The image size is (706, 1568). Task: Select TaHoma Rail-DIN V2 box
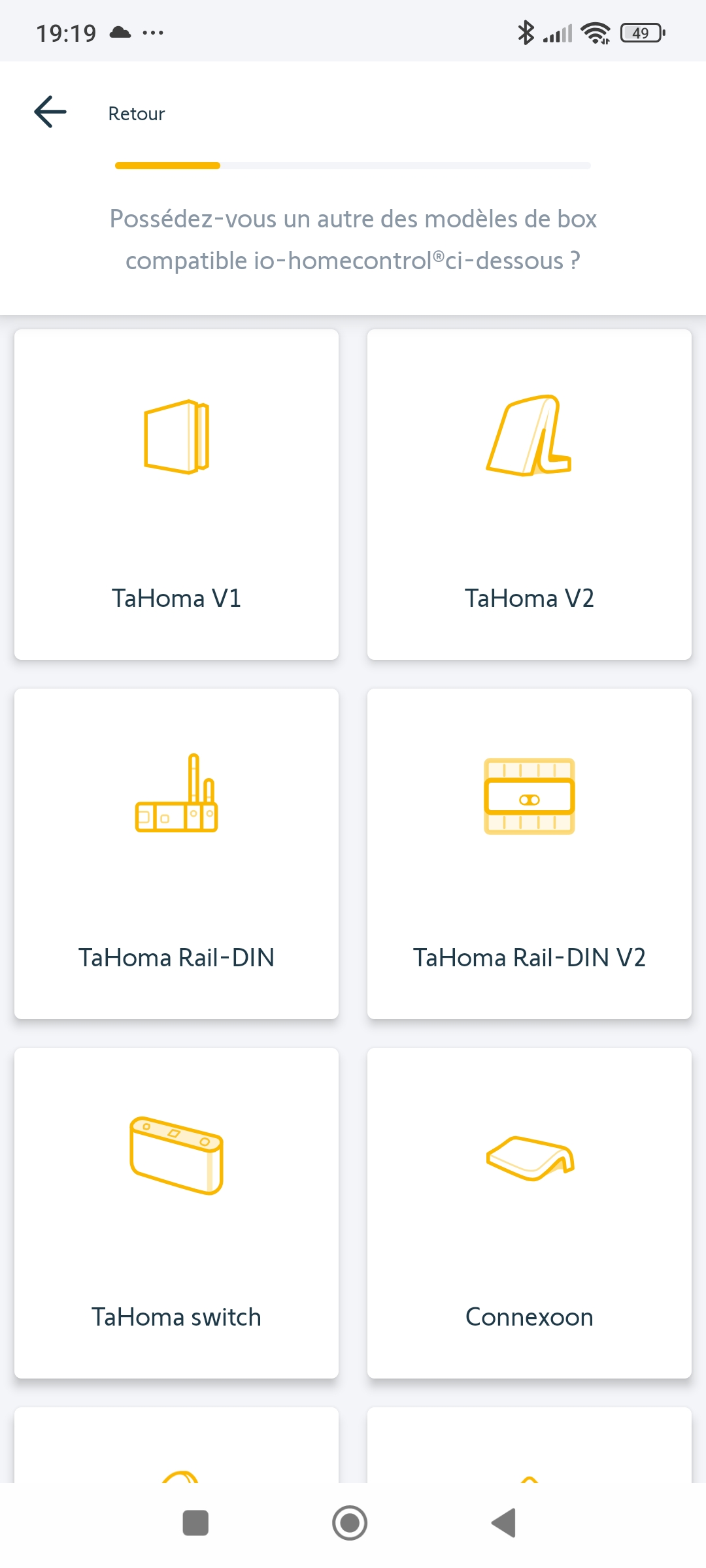point(529,854)
